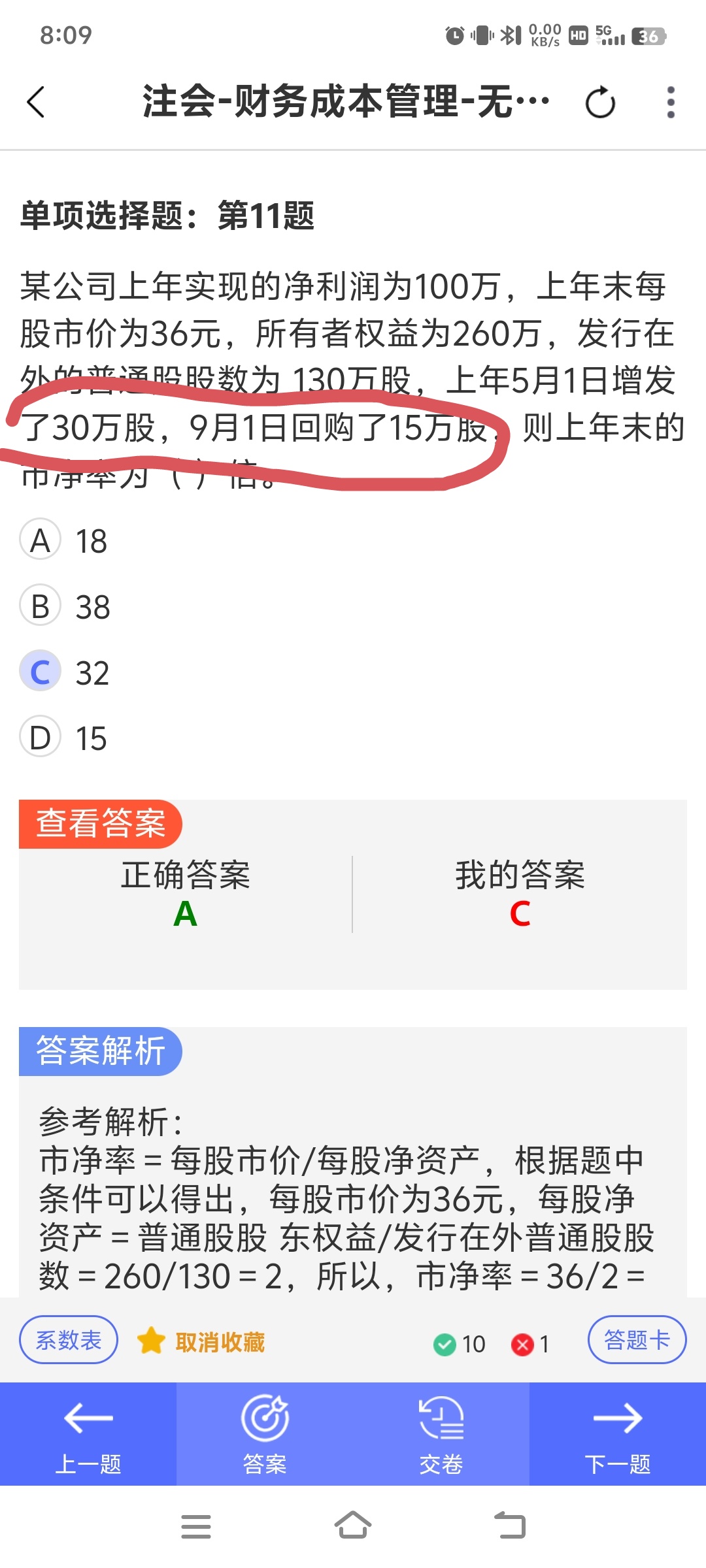Refresh the page with the reload icon

[600, 103]
